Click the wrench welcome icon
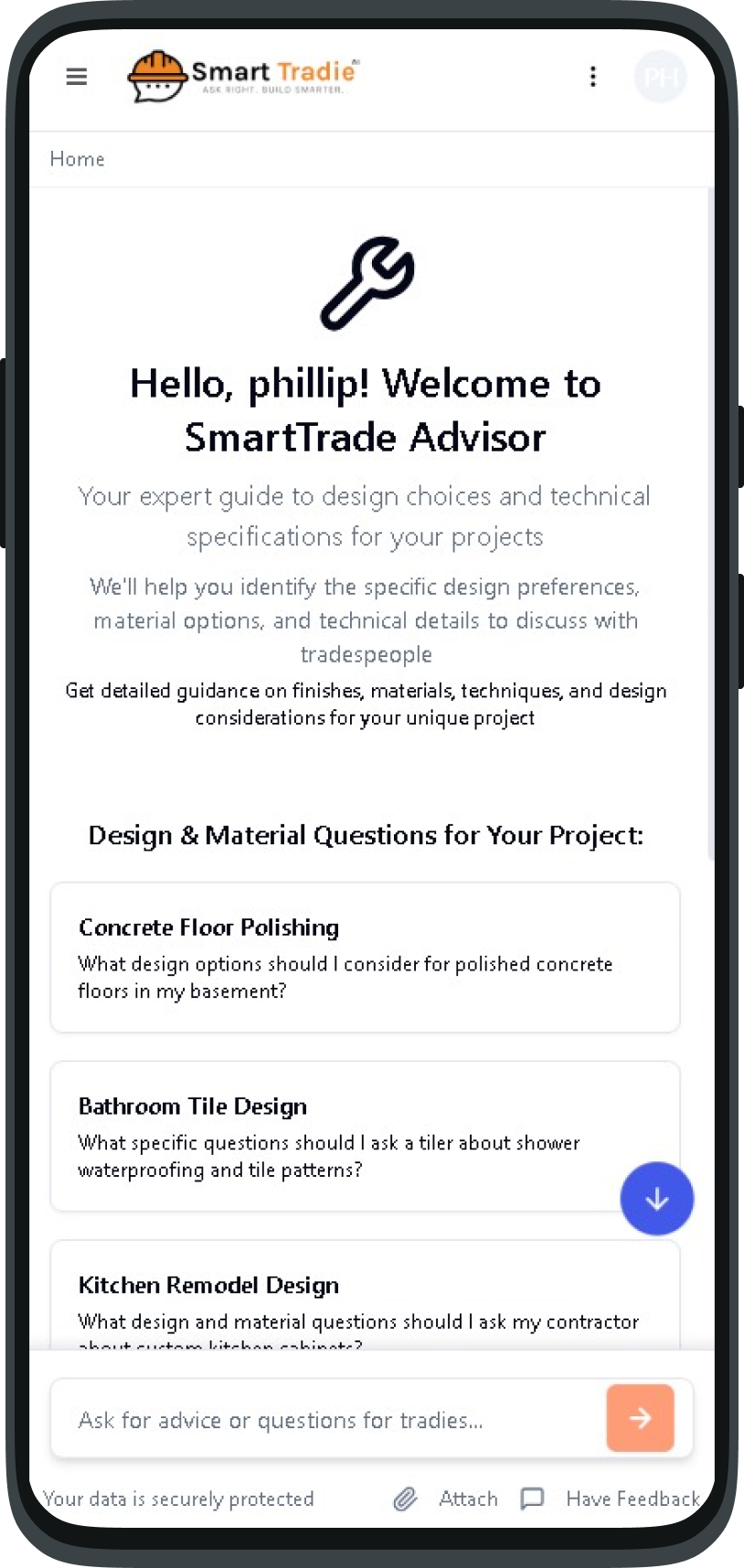 point(366,285)
